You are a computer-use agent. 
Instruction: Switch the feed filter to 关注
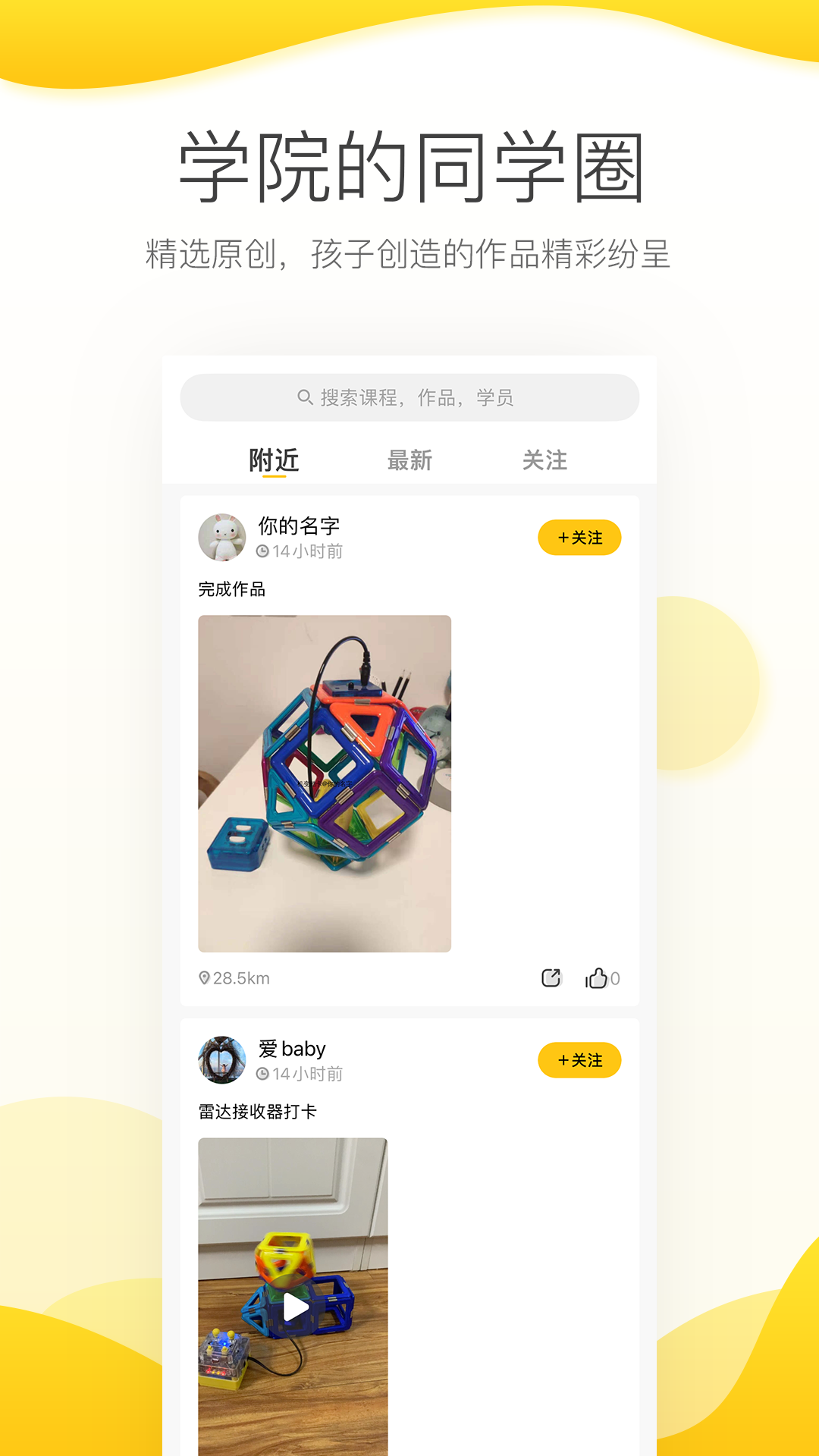pos(543,460)
